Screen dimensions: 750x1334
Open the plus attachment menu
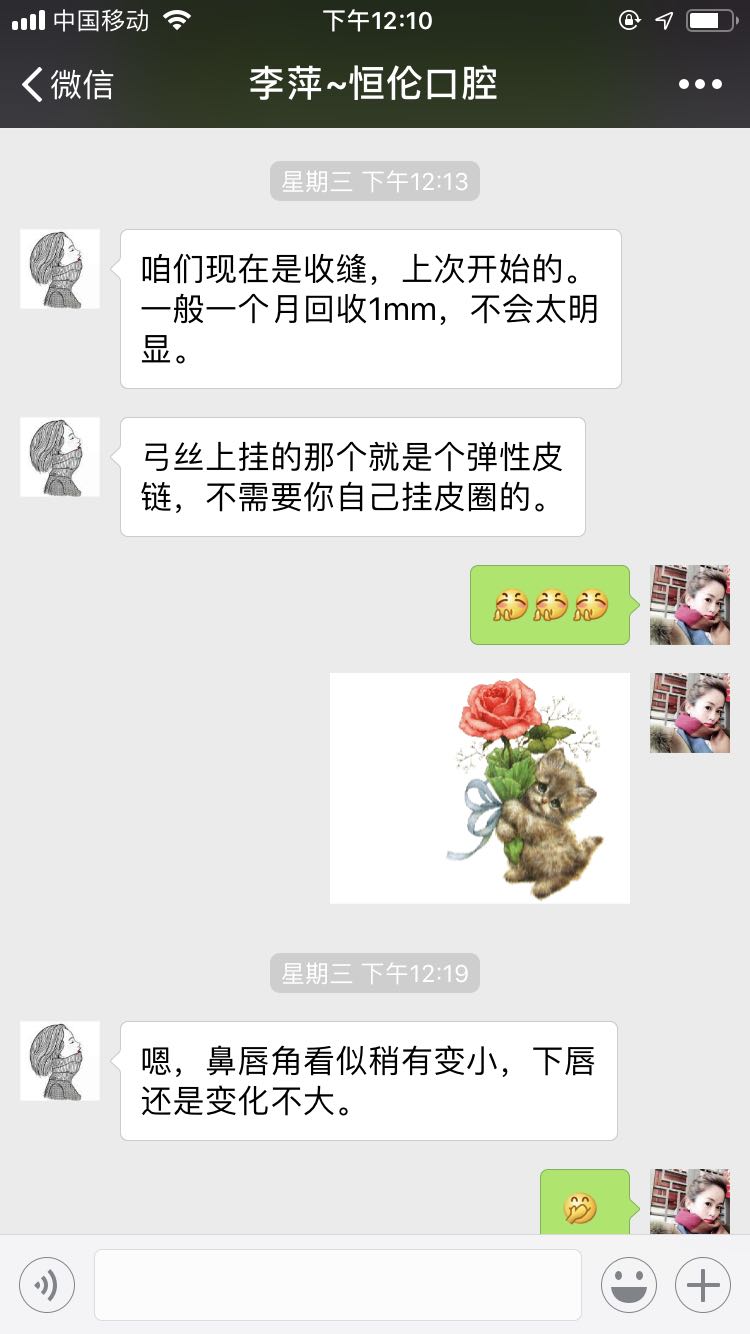(703, 1284)
